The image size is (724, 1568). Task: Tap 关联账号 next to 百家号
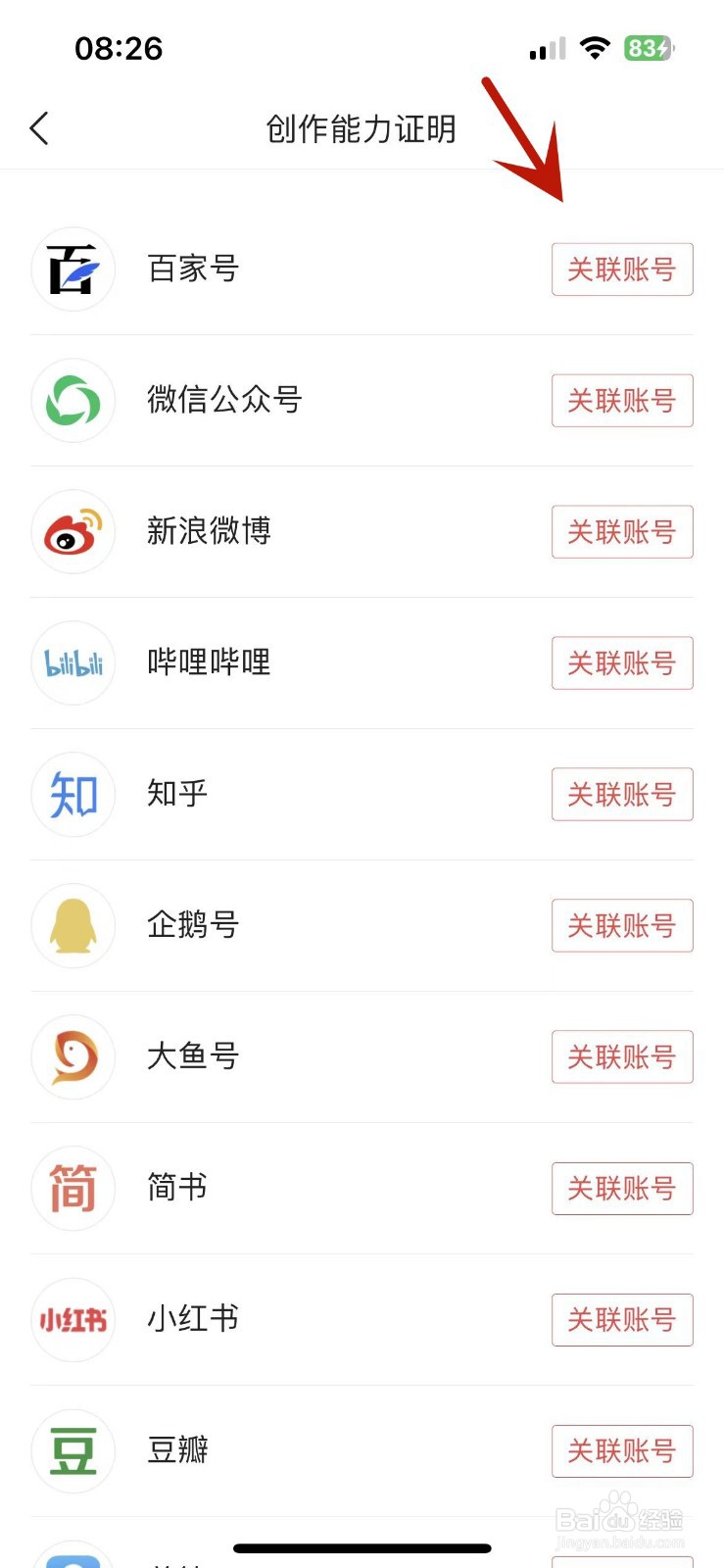622,269
